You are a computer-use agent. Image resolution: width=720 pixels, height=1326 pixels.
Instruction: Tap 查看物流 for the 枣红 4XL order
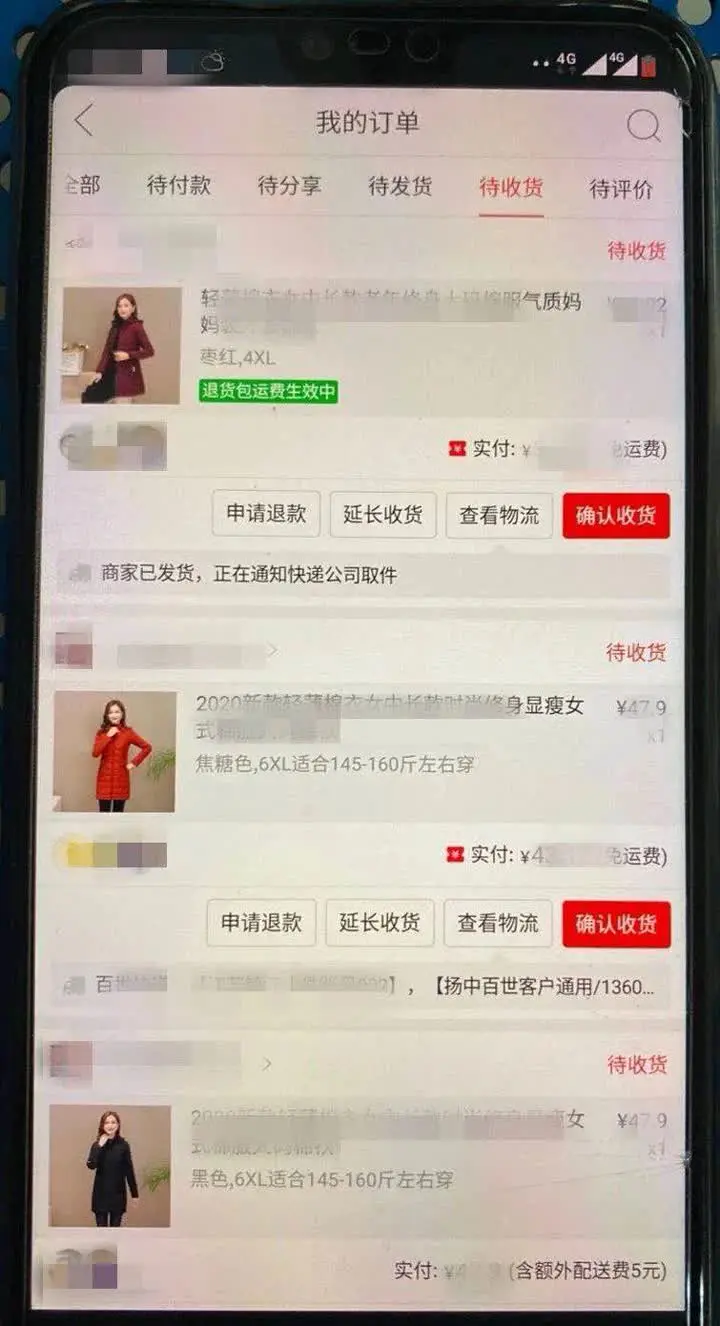[499, 516]
